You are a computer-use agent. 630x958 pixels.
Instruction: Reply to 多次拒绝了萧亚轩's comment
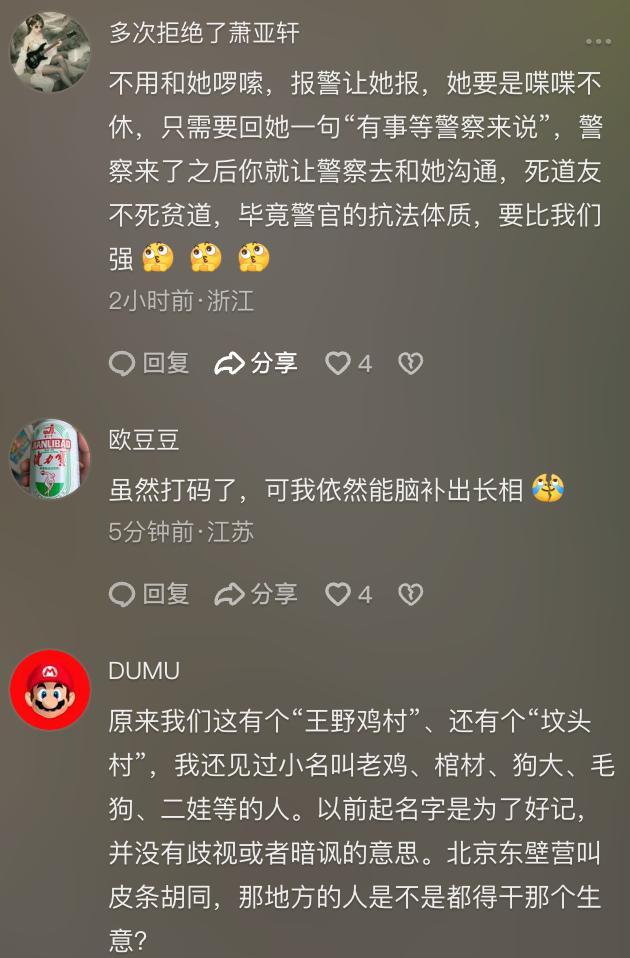pyautogui.click(x=150, y=363)
